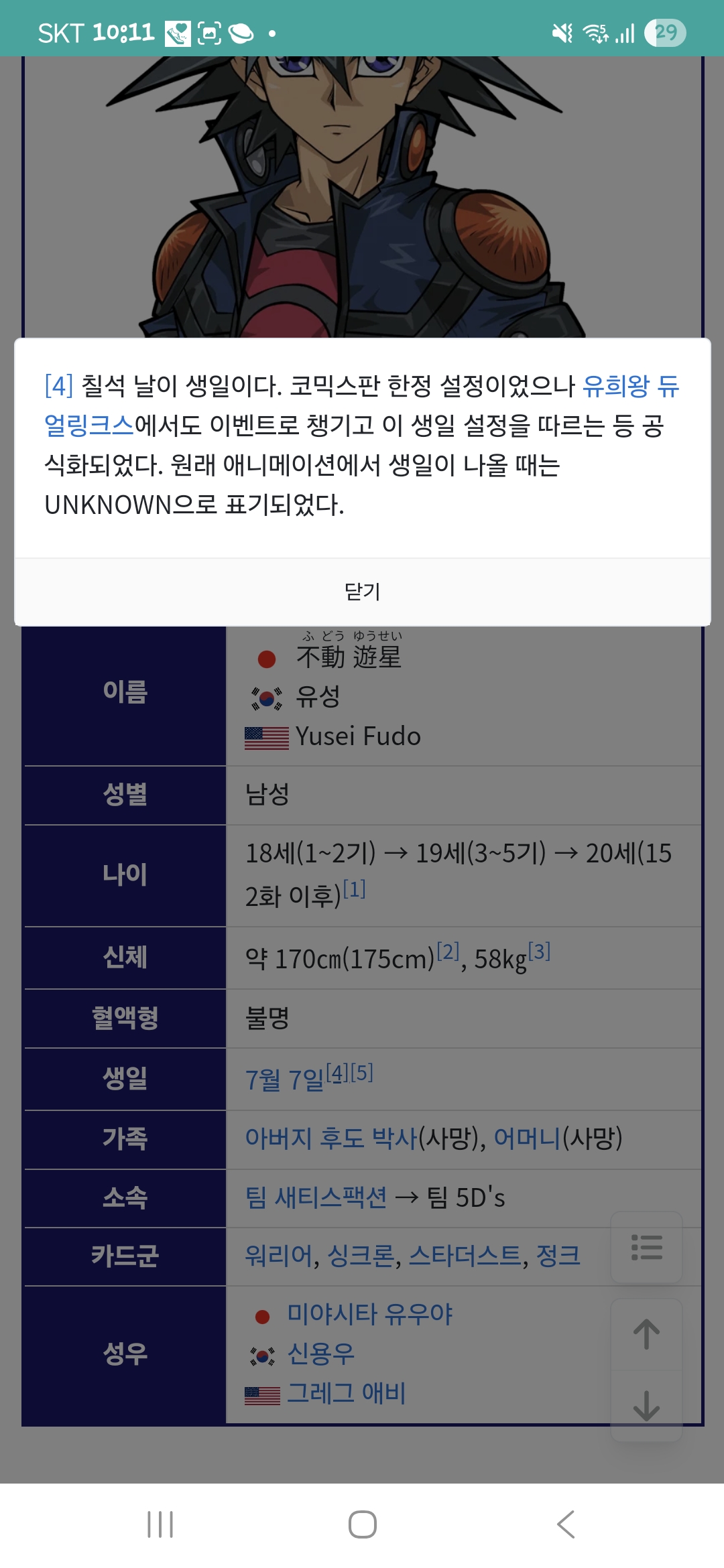This screenshot has width=724, height=1568.
Task: Open the 스타더스트 link
Action: [465, 1255]
